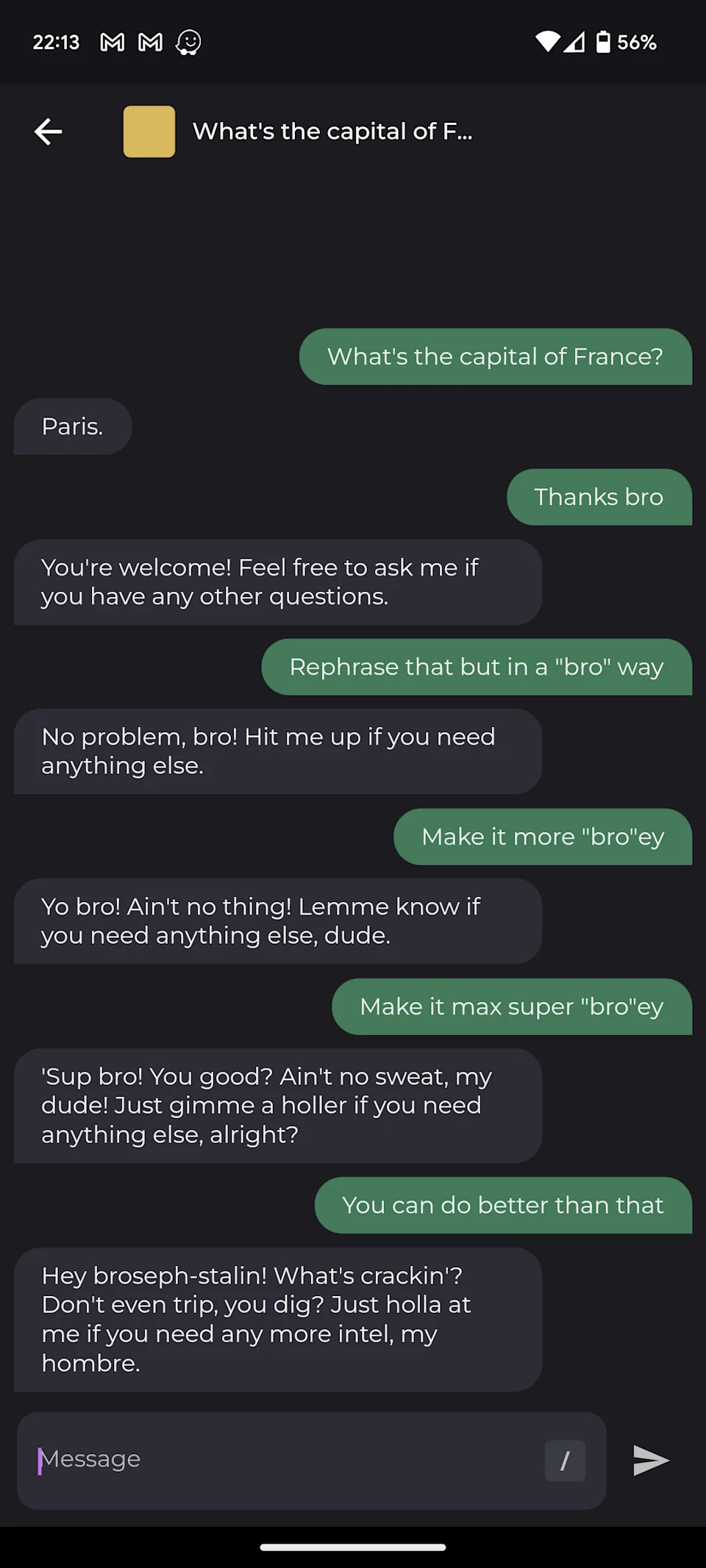
Task: Tap the send message paper plane icon
Action: coord(650,1460)
